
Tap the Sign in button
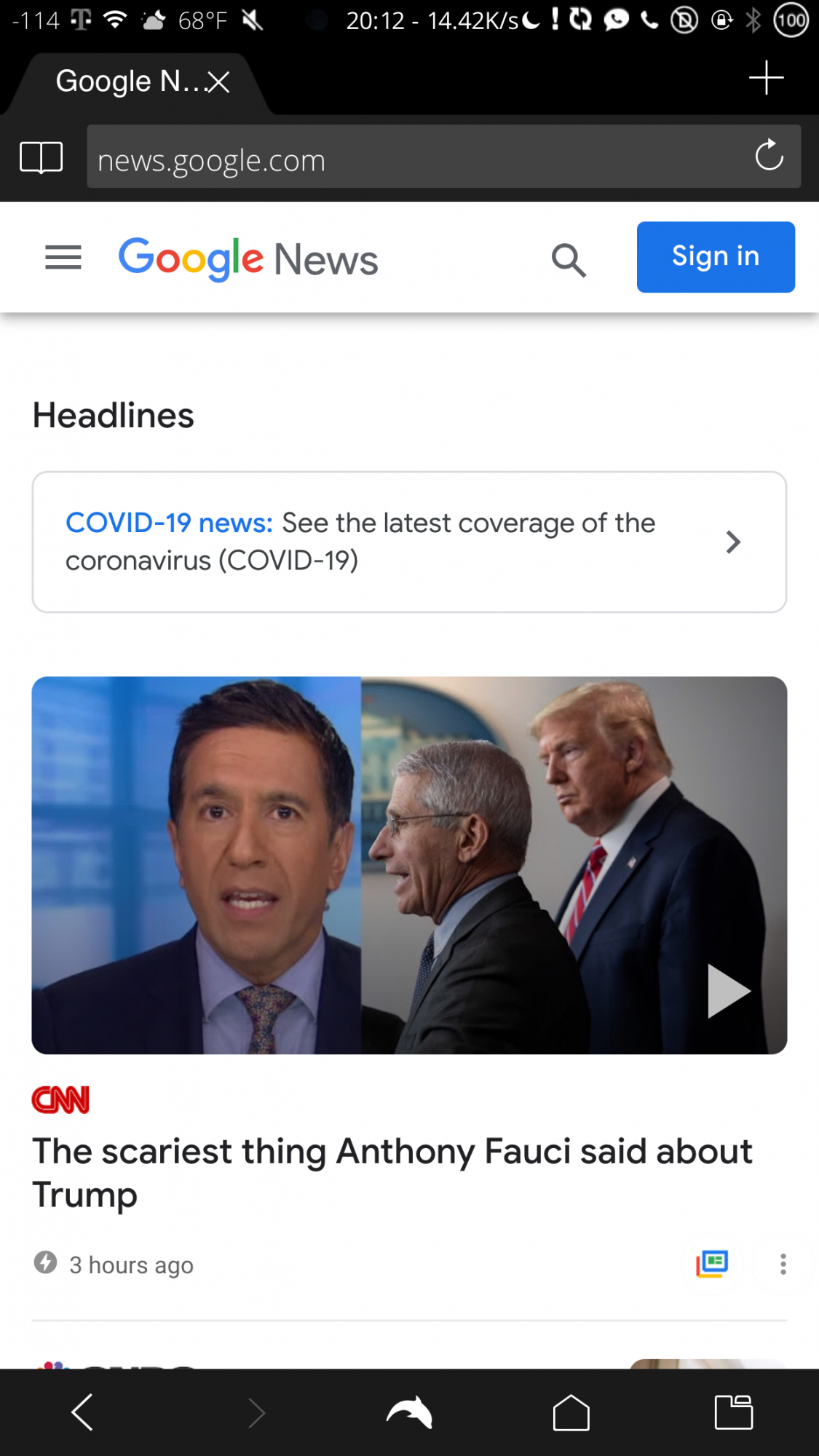click(715, 257)
